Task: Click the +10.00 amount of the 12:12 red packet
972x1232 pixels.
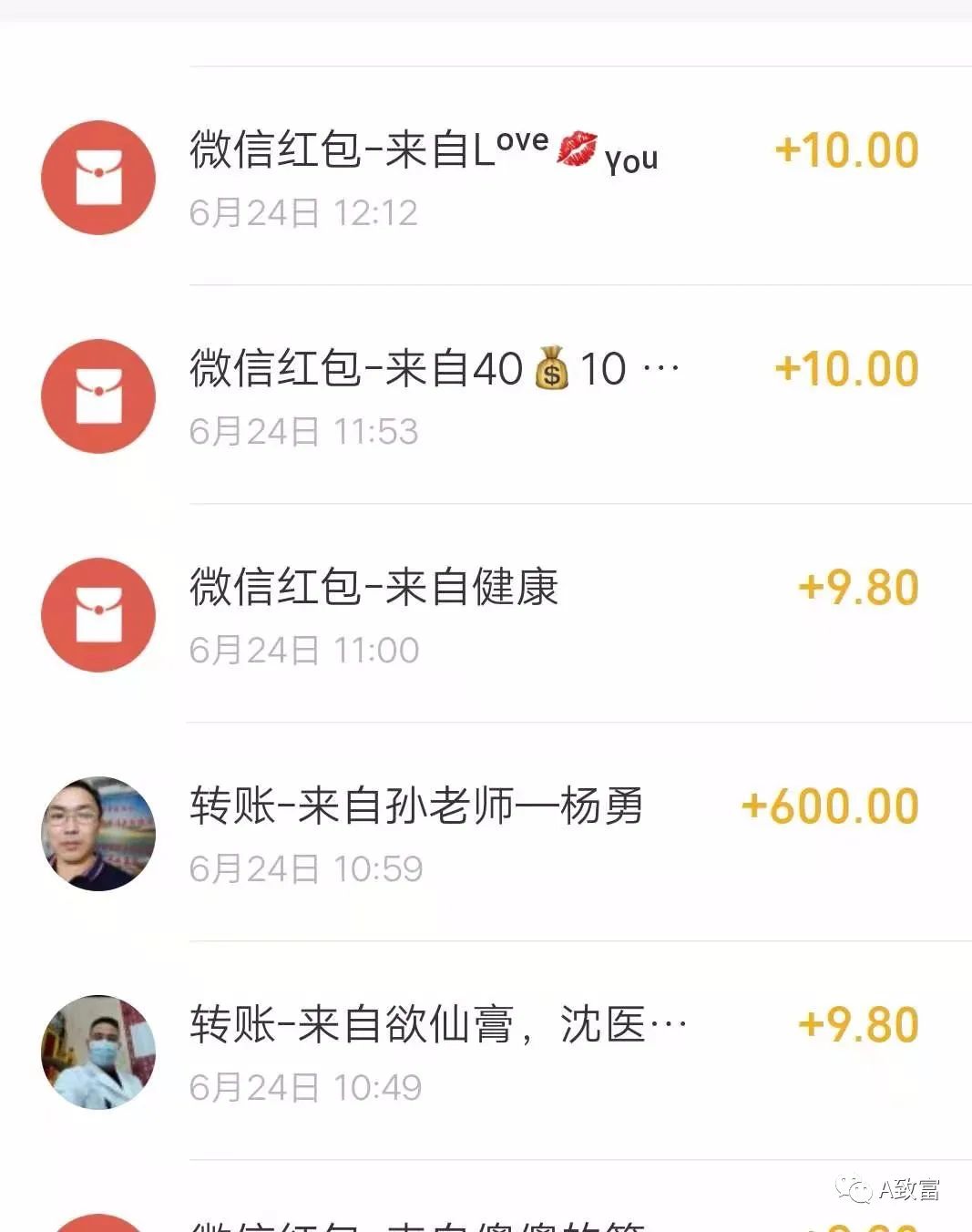Action: pos(847,149)
